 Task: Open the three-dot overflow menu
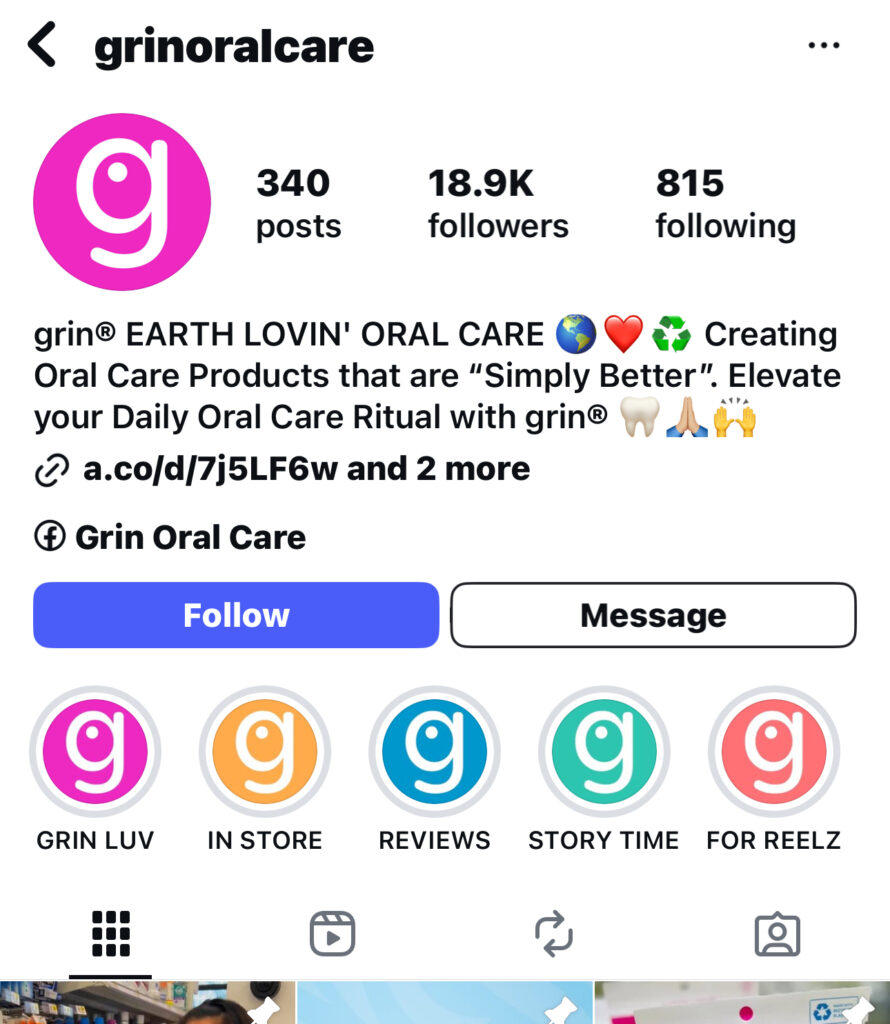coord(824,46)
